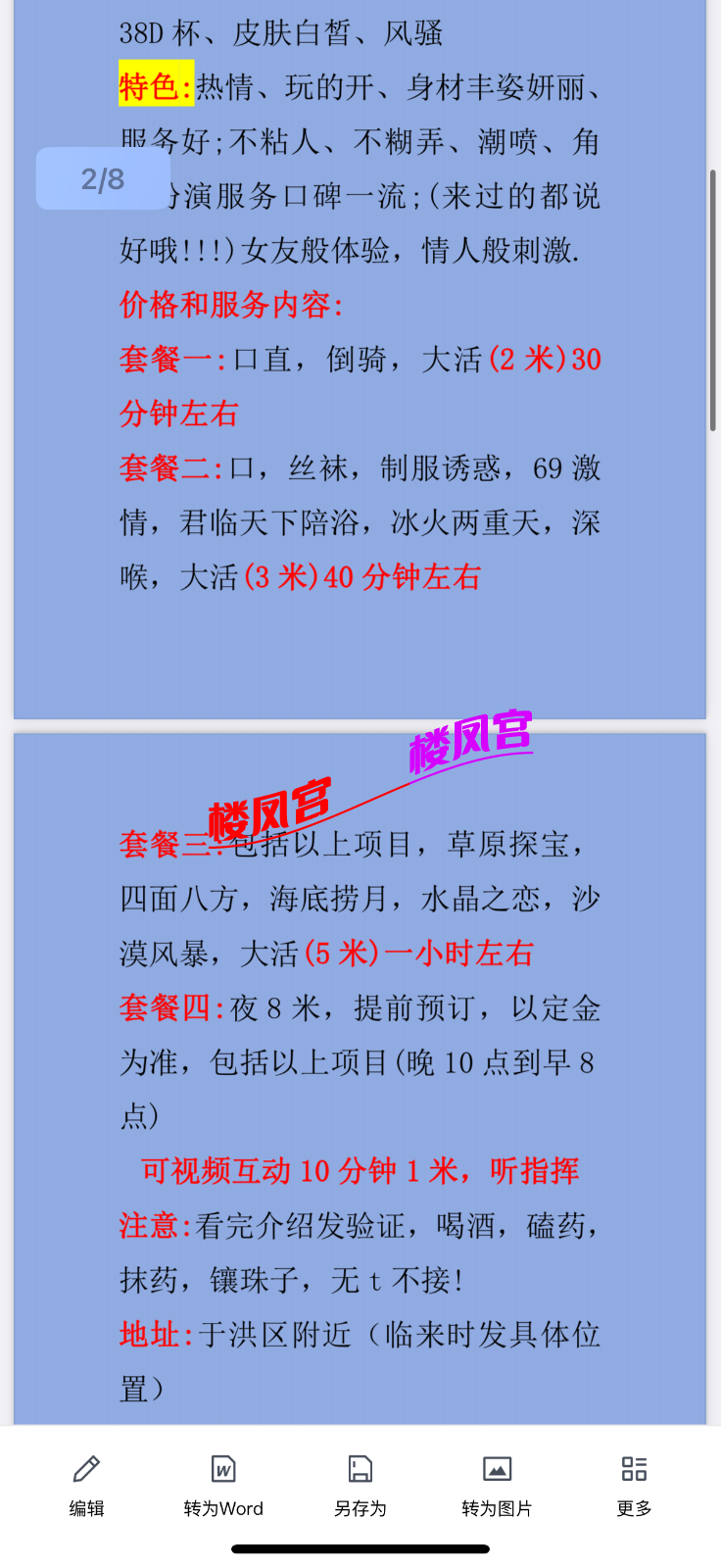Convert the document with 转为Word
This screenshot has height=1568, width=721.
(x=223, y=1484)
